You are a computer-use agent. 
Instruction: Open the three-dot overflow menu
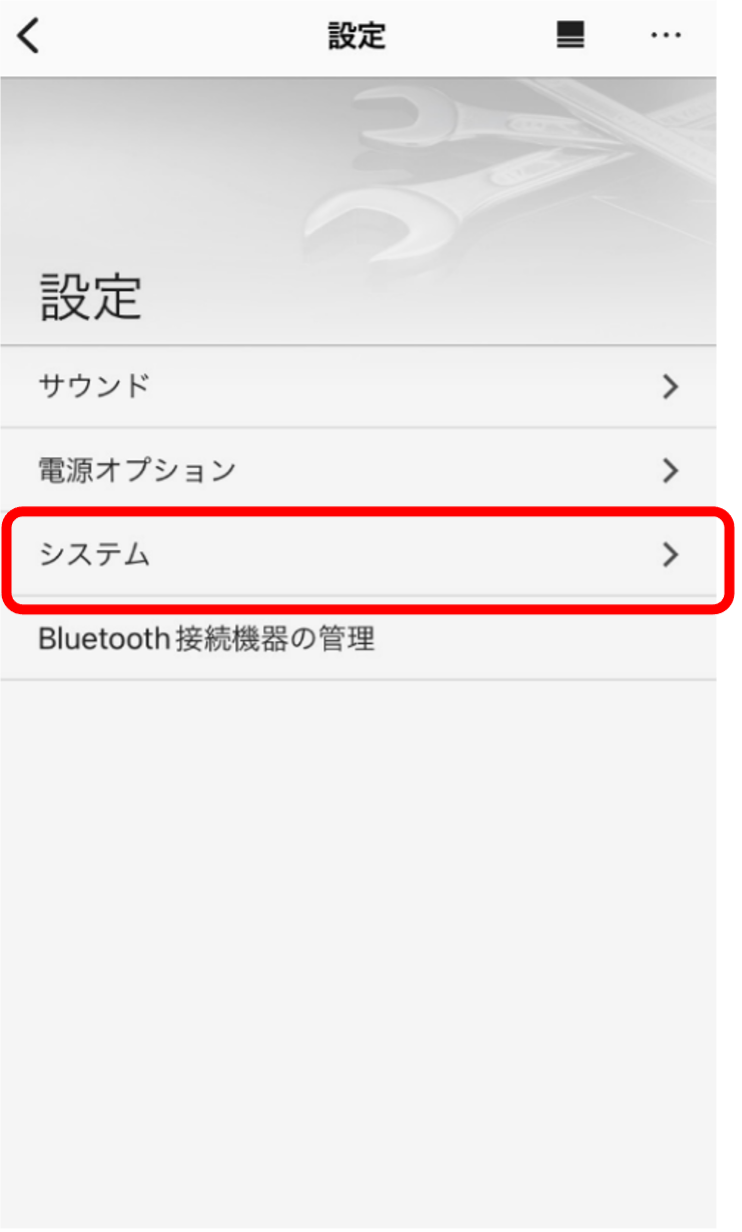(x=665, y=37)
